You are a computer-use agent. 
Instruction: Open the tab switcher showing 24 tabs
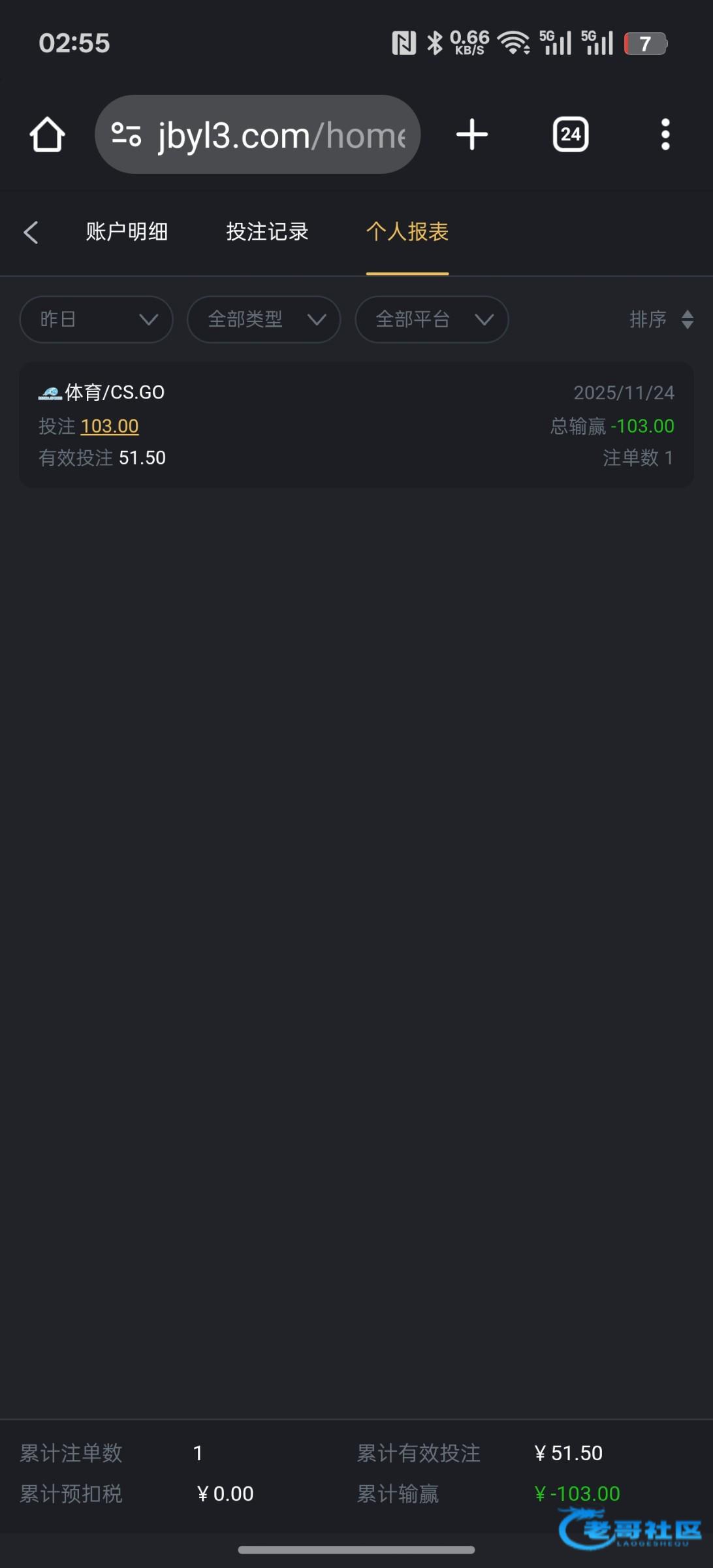click(x=571, y=135)
